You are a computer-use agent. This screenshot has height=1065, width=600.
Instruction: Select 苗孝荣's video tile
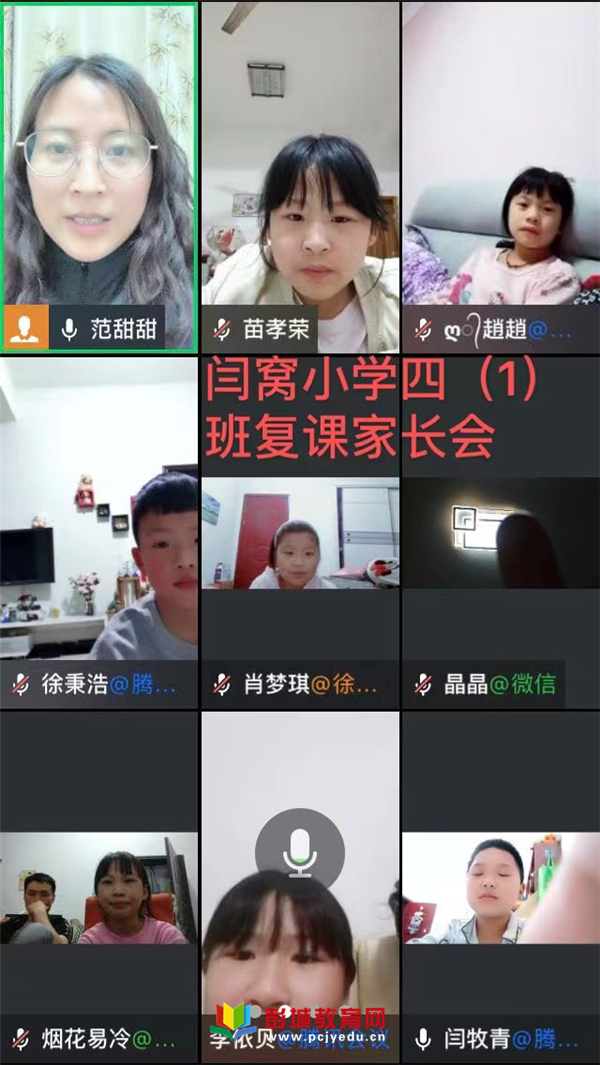(300, 176)
